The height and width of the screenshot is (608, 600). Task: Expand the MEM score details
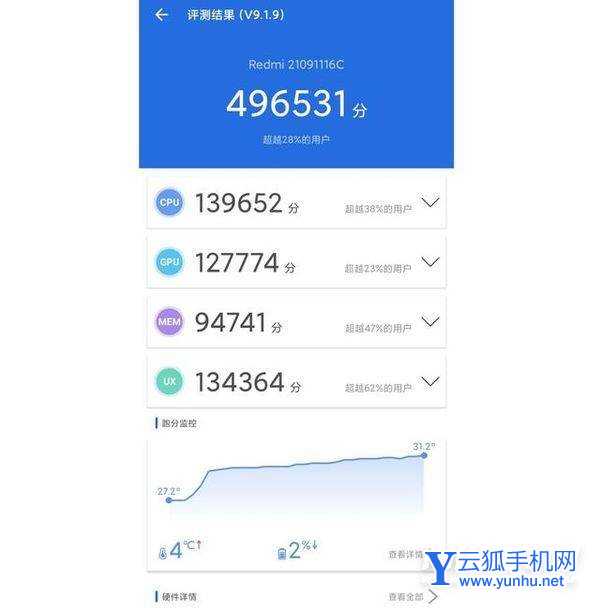click(430, 322)
